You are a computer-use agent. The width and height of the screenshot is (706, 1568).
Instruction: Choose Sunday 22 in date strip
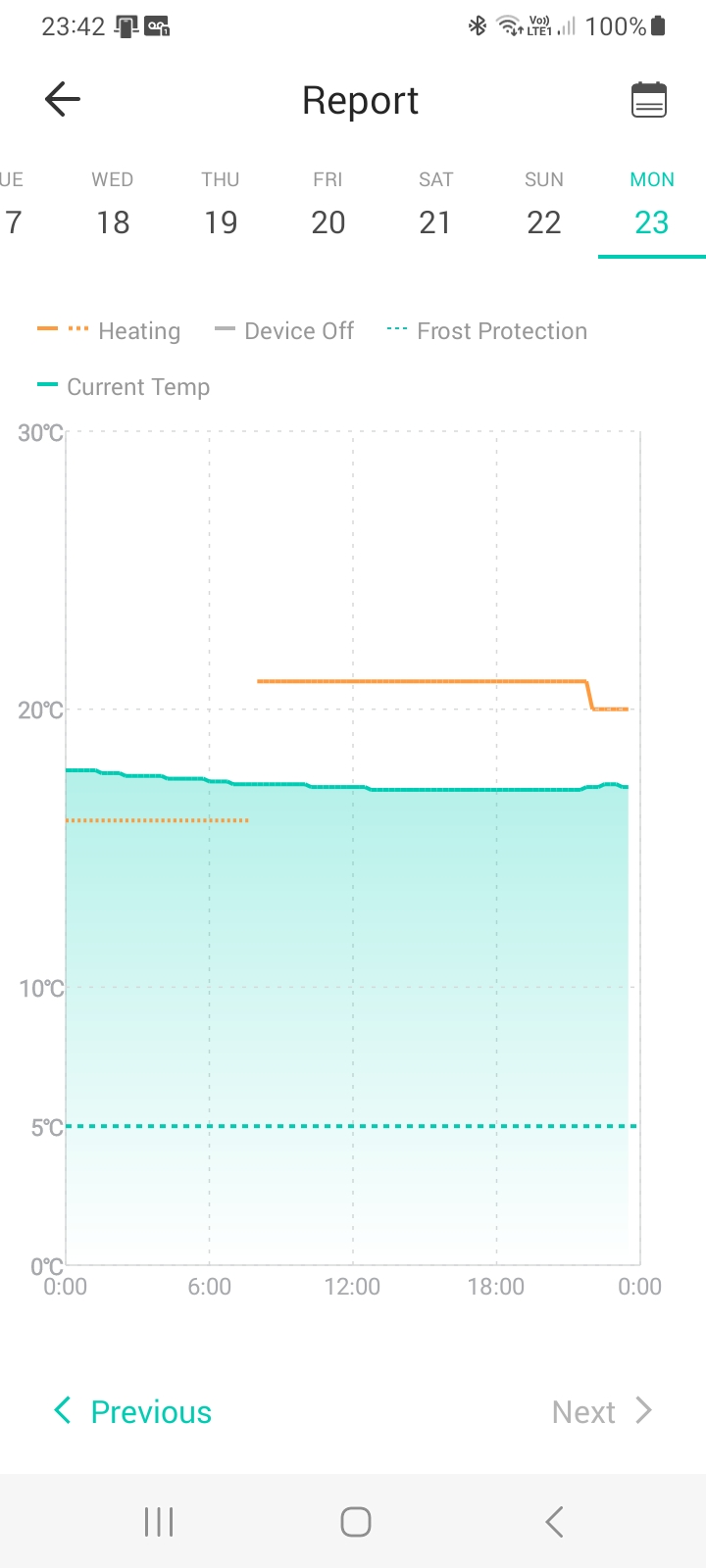click(x=544, y=206)
